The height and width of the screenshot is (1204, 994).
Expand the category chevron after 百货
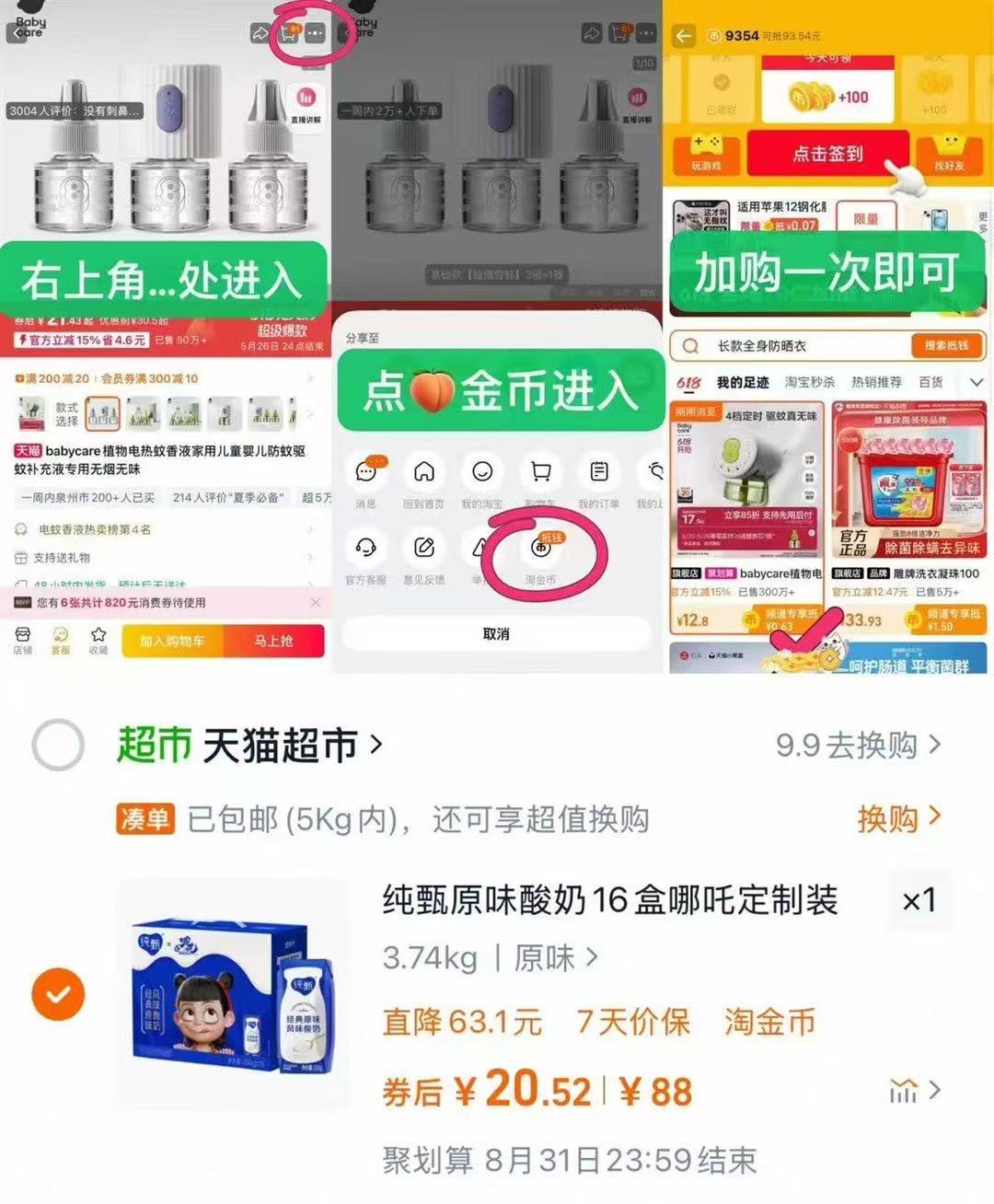[977, 382]
